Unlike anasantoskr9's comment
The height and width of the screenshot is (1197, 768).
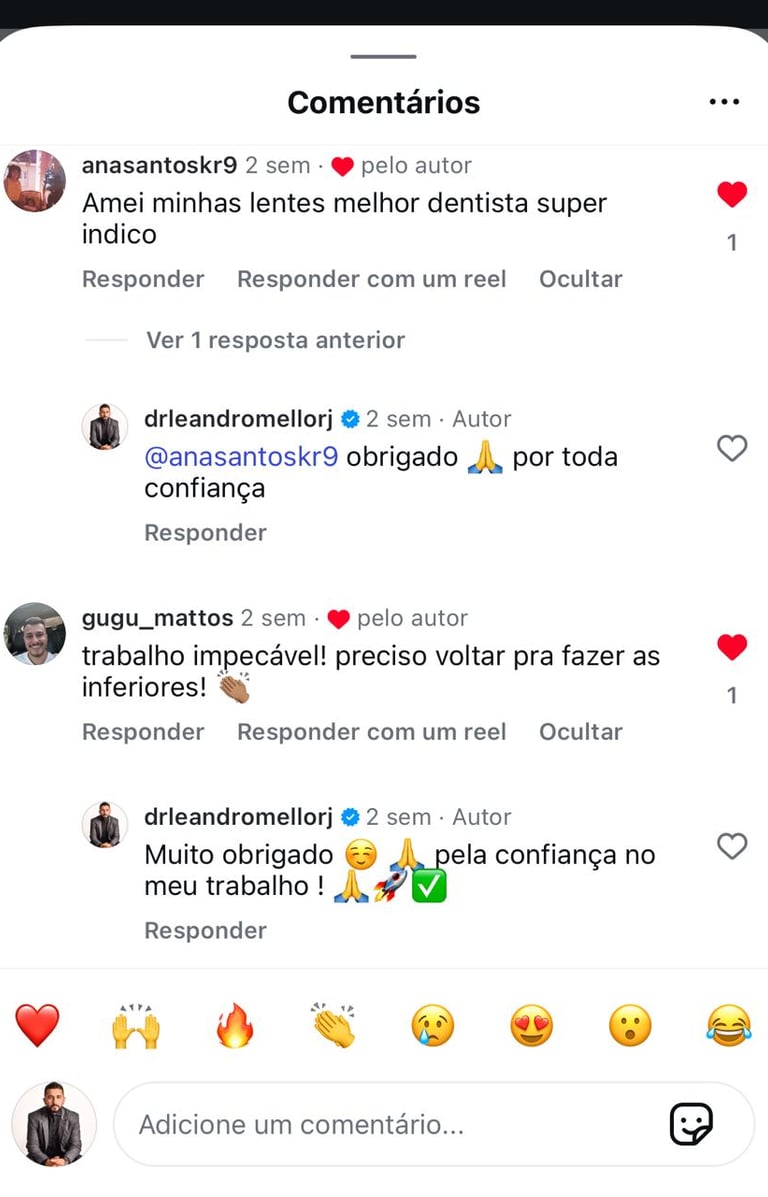(732, 195)
